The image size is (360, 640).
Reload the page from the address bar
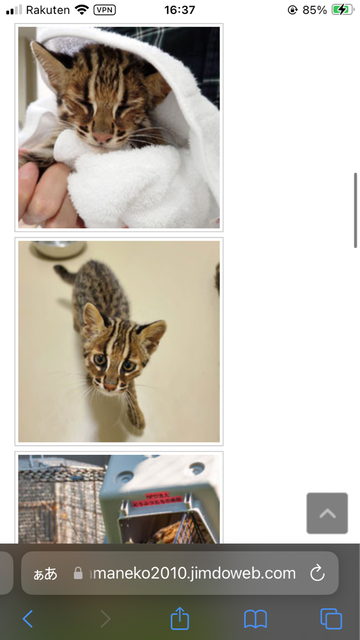[317, 573]
